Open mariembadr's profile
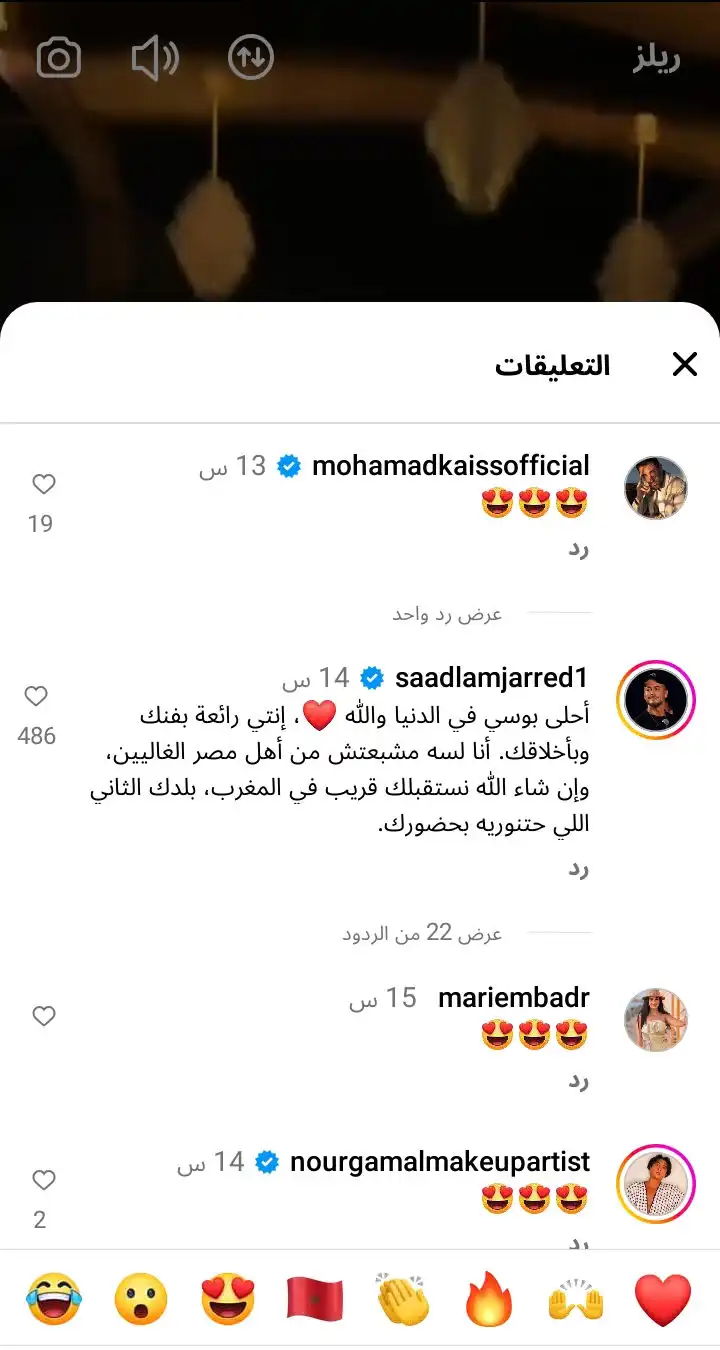This screenshot has height=1350, width=720. pyautogui.click(x=656, y=1020)
